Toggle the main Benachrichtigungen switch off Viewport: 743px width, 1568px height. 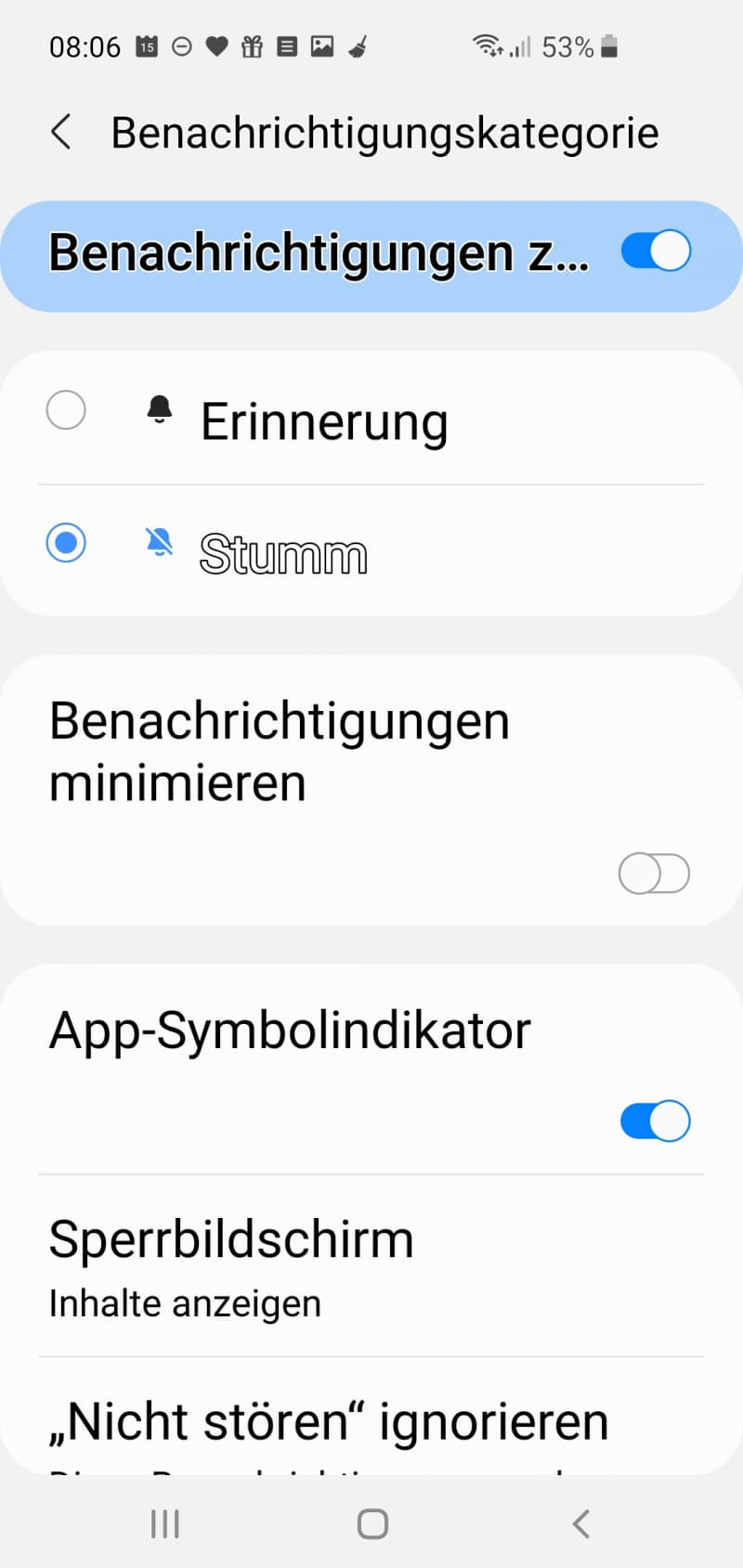(x=655, y=252)
